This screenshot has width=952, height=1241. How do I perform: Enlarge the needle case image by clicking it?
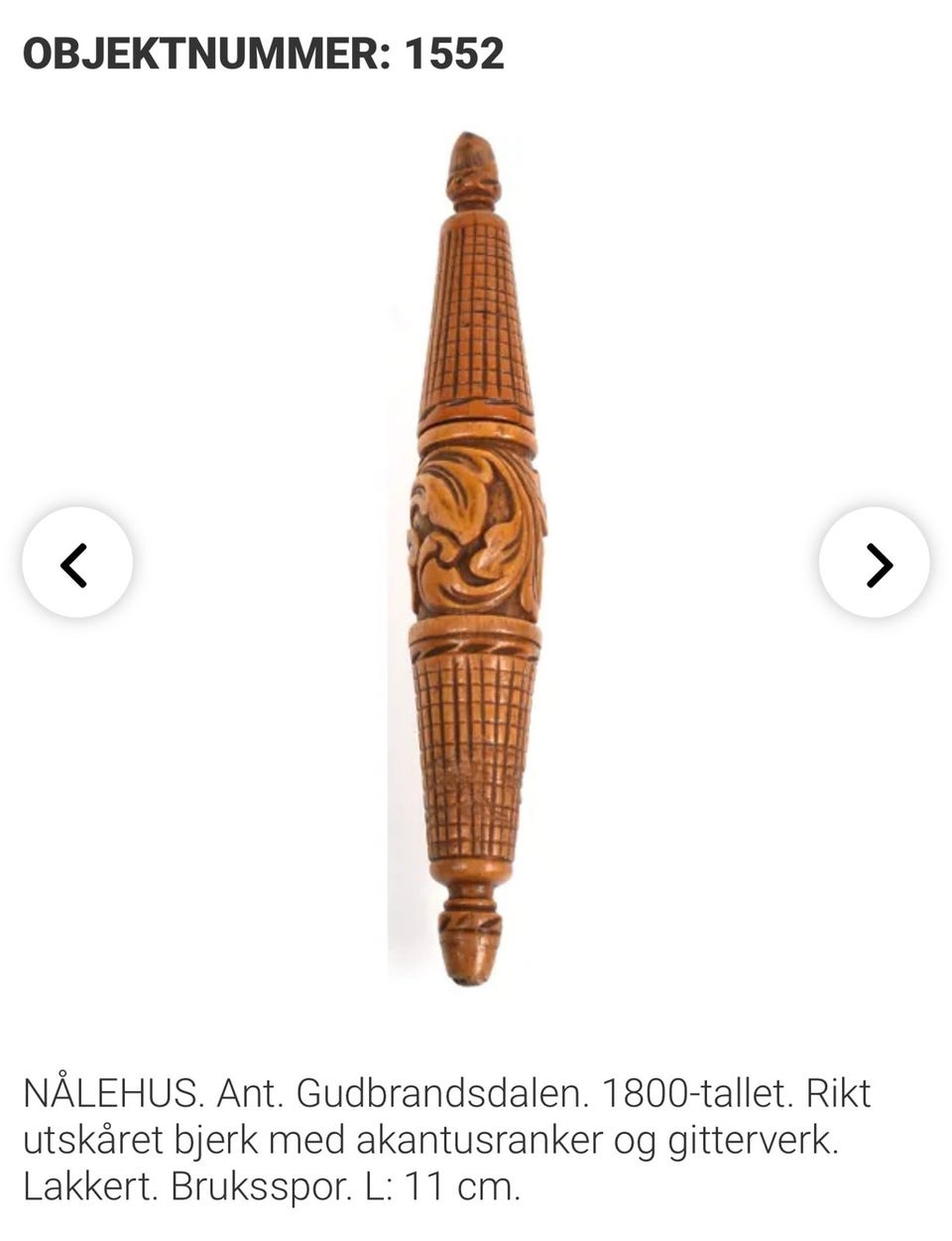point(476,556)
